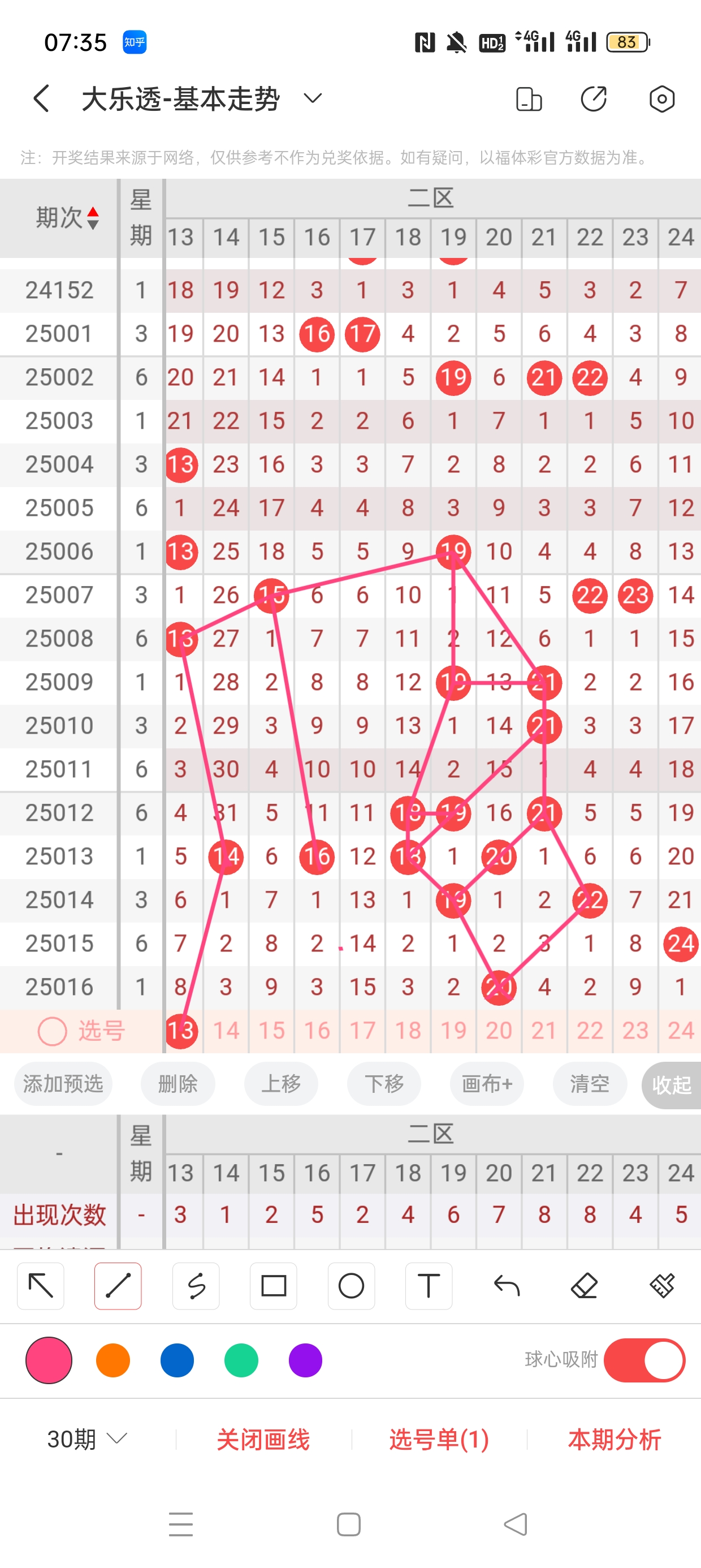Tap 关闭画线 to close drawing
This screenshot has height=1568, width=701.
click(x=263, y=1440)
